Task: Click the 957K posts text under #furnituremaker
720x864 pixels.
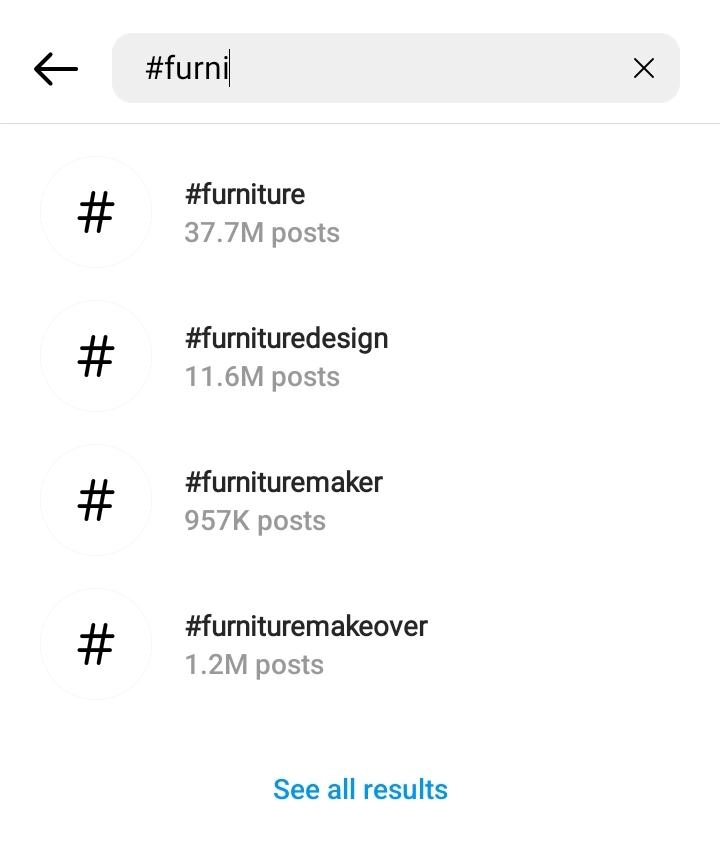Action: point(254,520)
